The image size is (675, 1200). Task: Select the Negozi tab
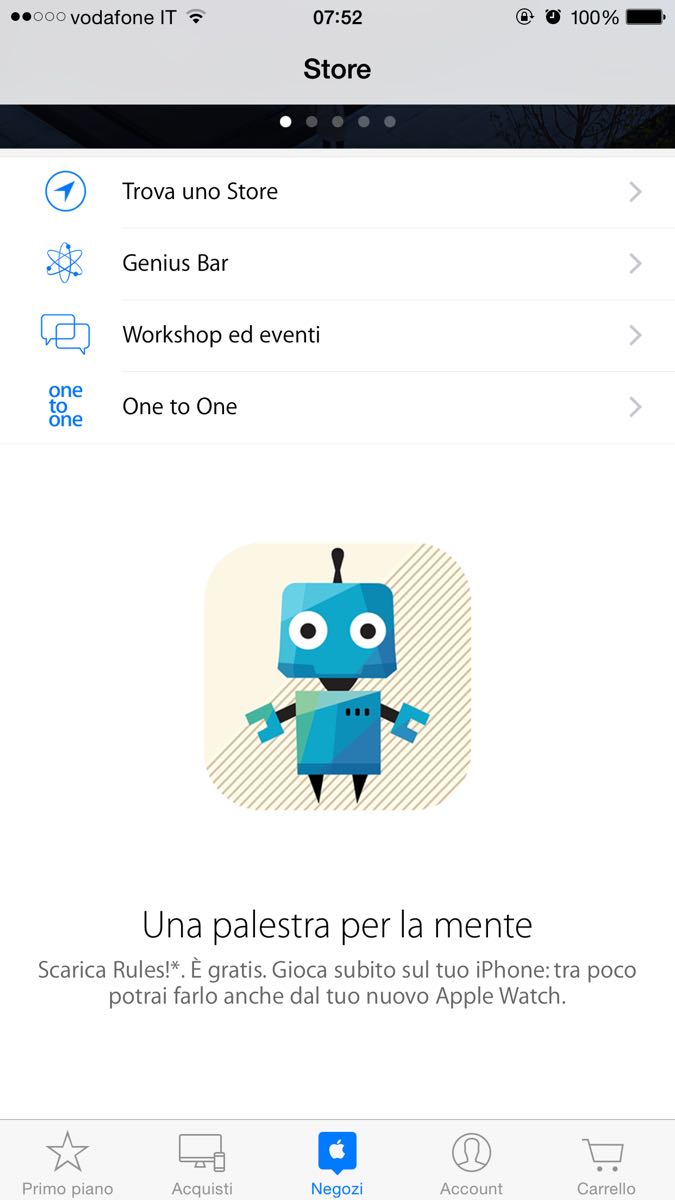(337, 1163)
